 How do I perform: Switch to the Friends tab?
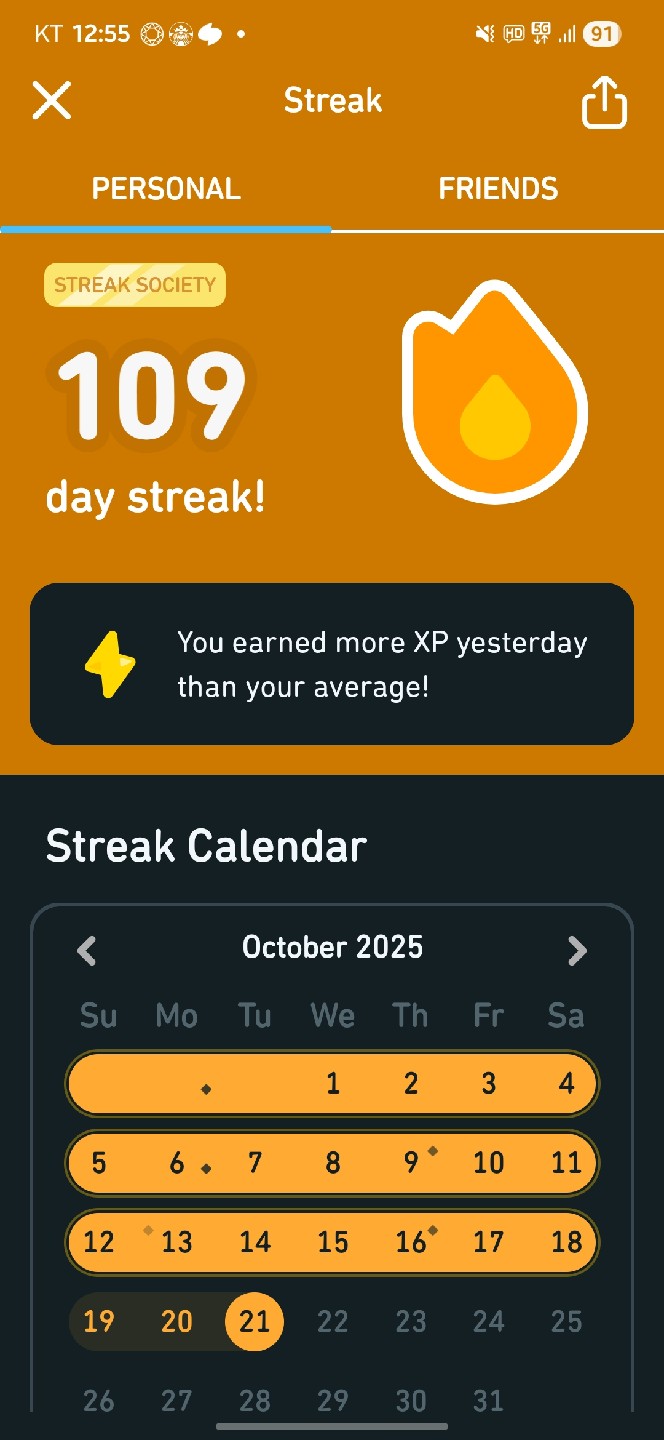click(498, 189)
